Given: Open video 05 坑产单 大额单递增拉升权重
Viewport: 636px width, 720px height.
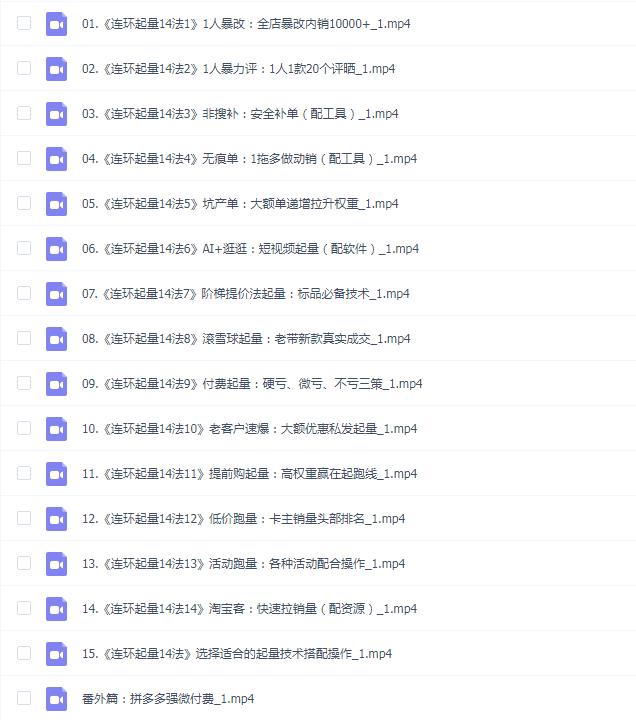Looking at the screenshot, I should coord(240,203).
